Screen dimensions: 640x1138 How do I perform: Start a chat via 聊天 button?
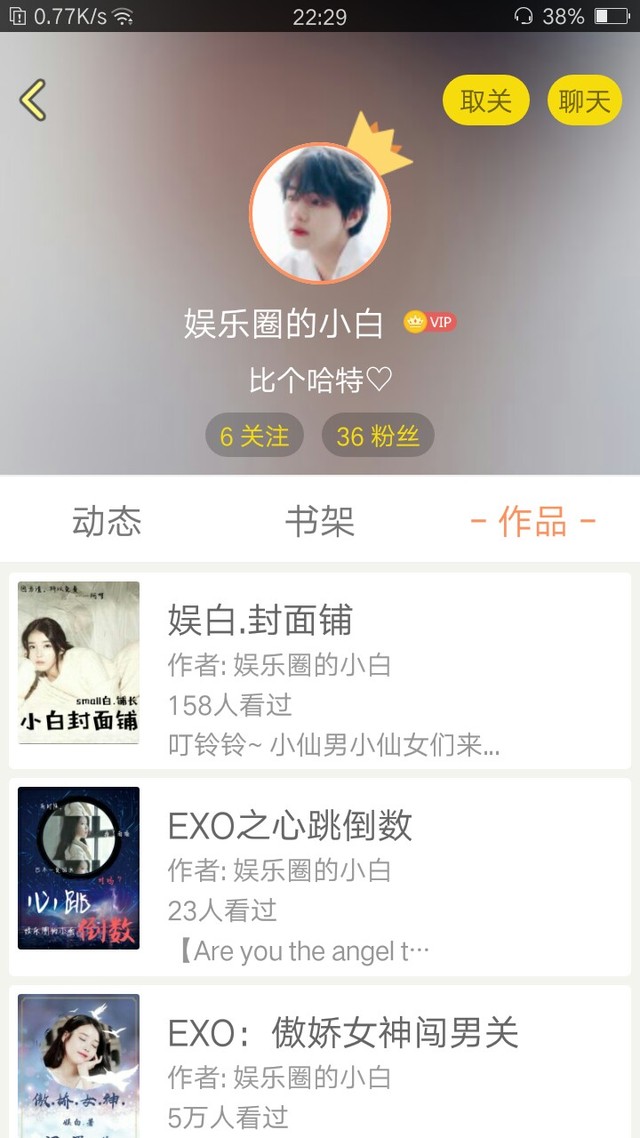(x=585, y=101)
